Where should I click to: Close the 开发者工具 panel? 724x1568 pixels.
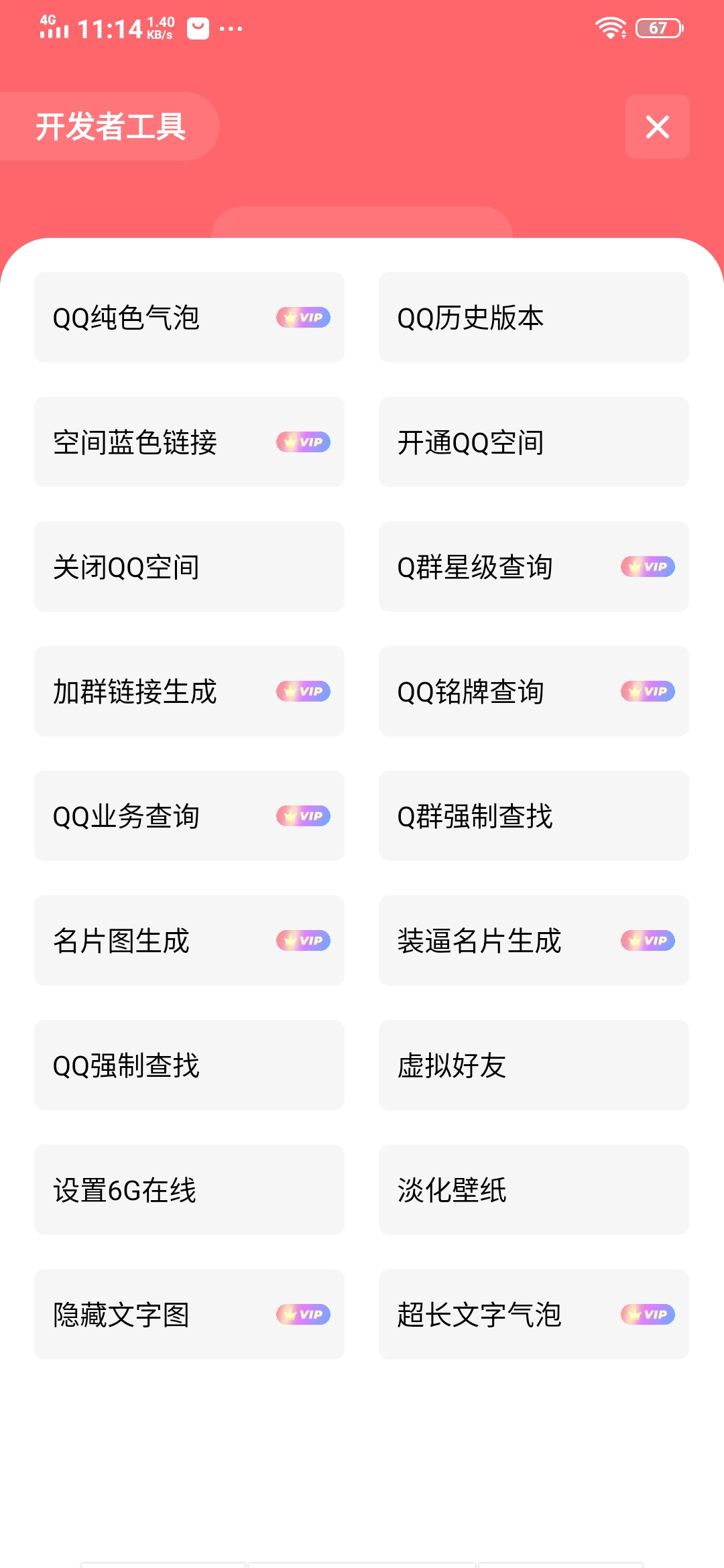pos(657,127)
